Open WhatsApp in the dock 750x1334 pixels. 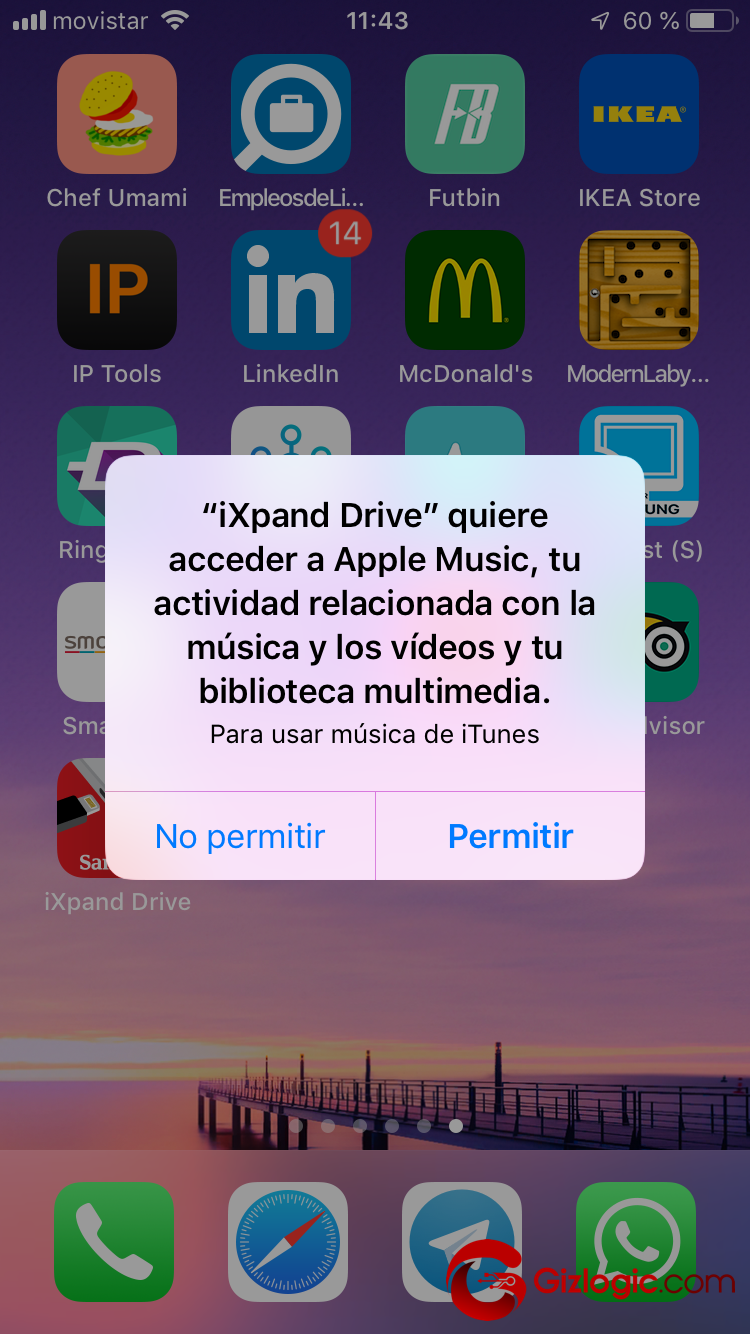tap(636, 1242)
